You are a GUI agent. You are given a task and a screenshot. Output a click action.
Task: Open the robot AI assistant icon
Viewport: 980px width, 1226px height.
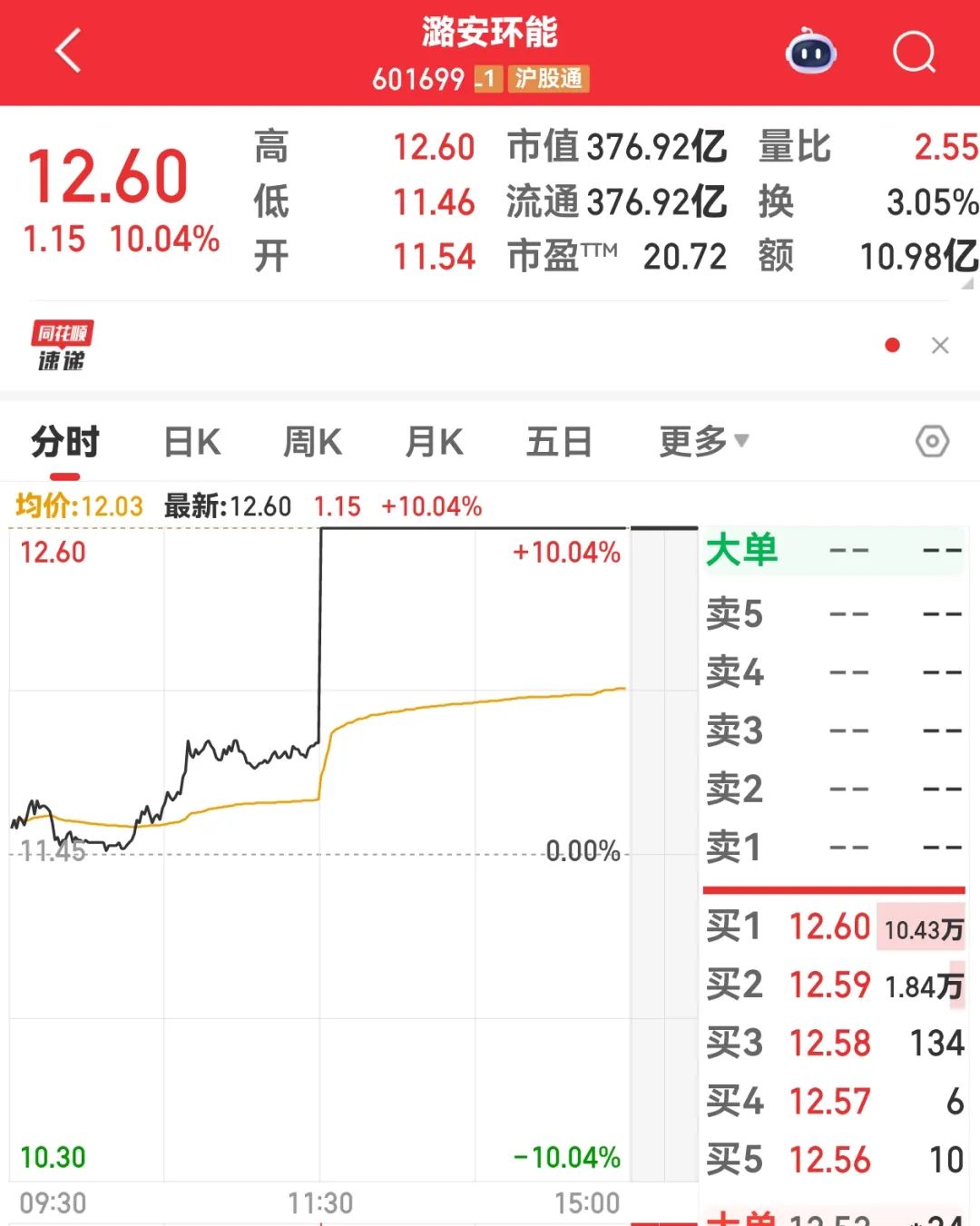810,52
